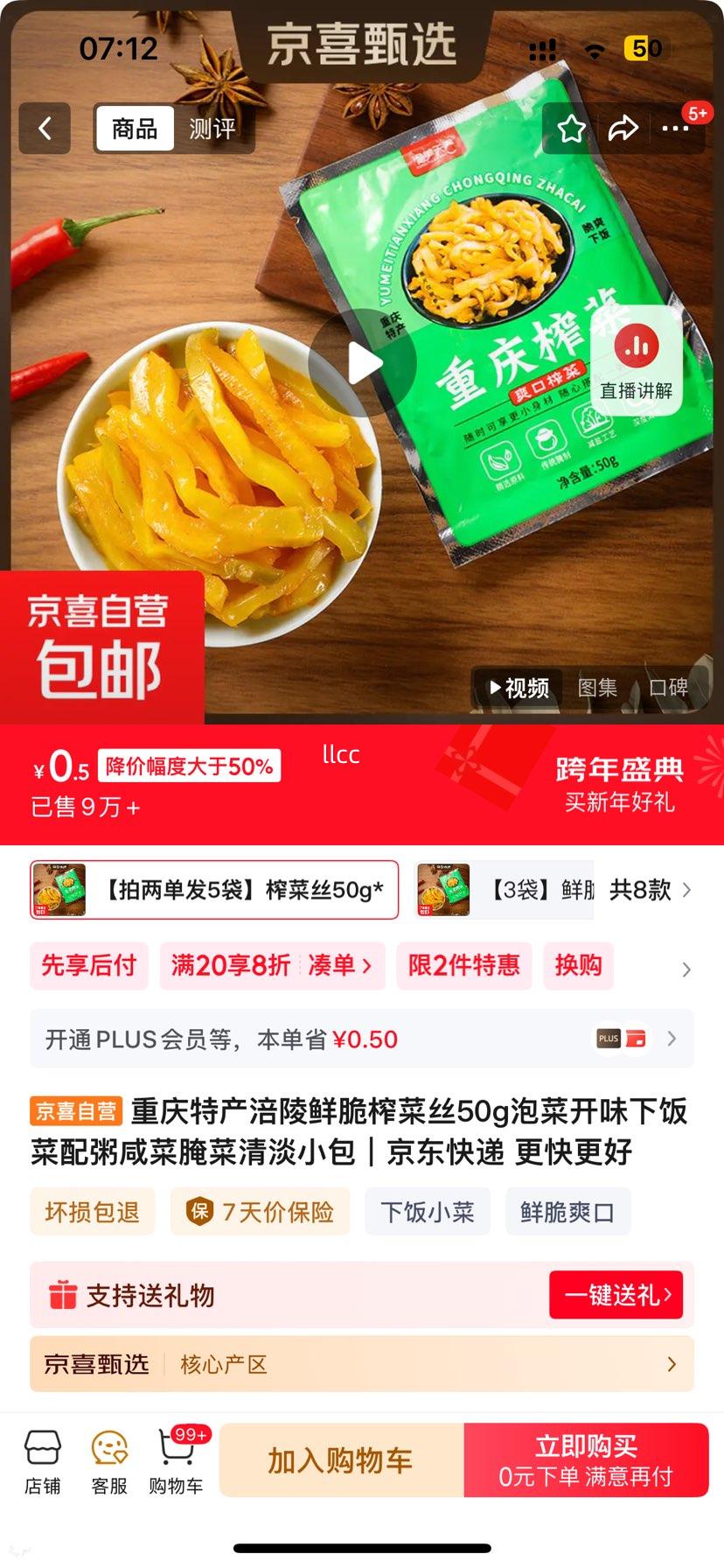Click the back arrow at top left

tap(45, 129)
